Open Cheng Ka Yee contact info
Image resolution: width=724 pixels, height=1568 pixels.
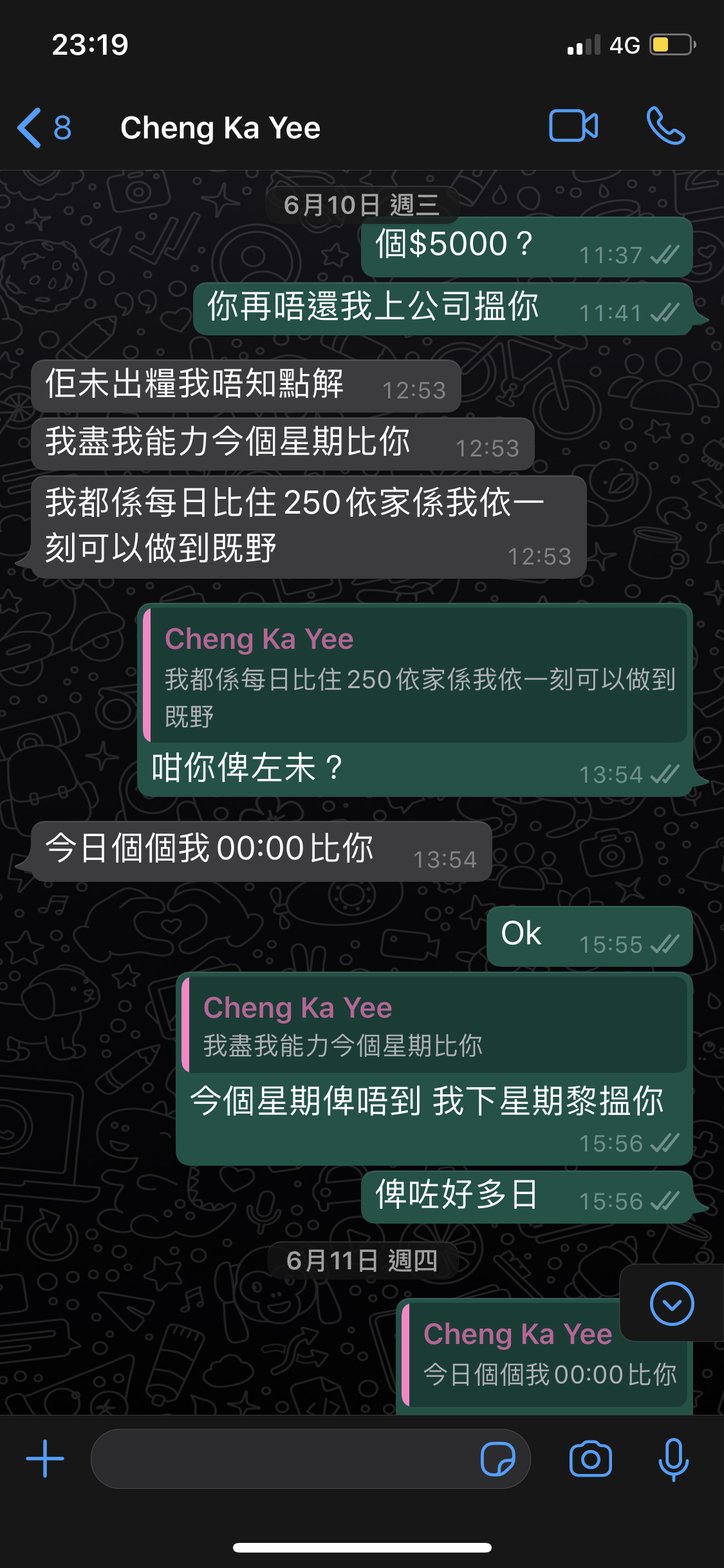point(220,127)
